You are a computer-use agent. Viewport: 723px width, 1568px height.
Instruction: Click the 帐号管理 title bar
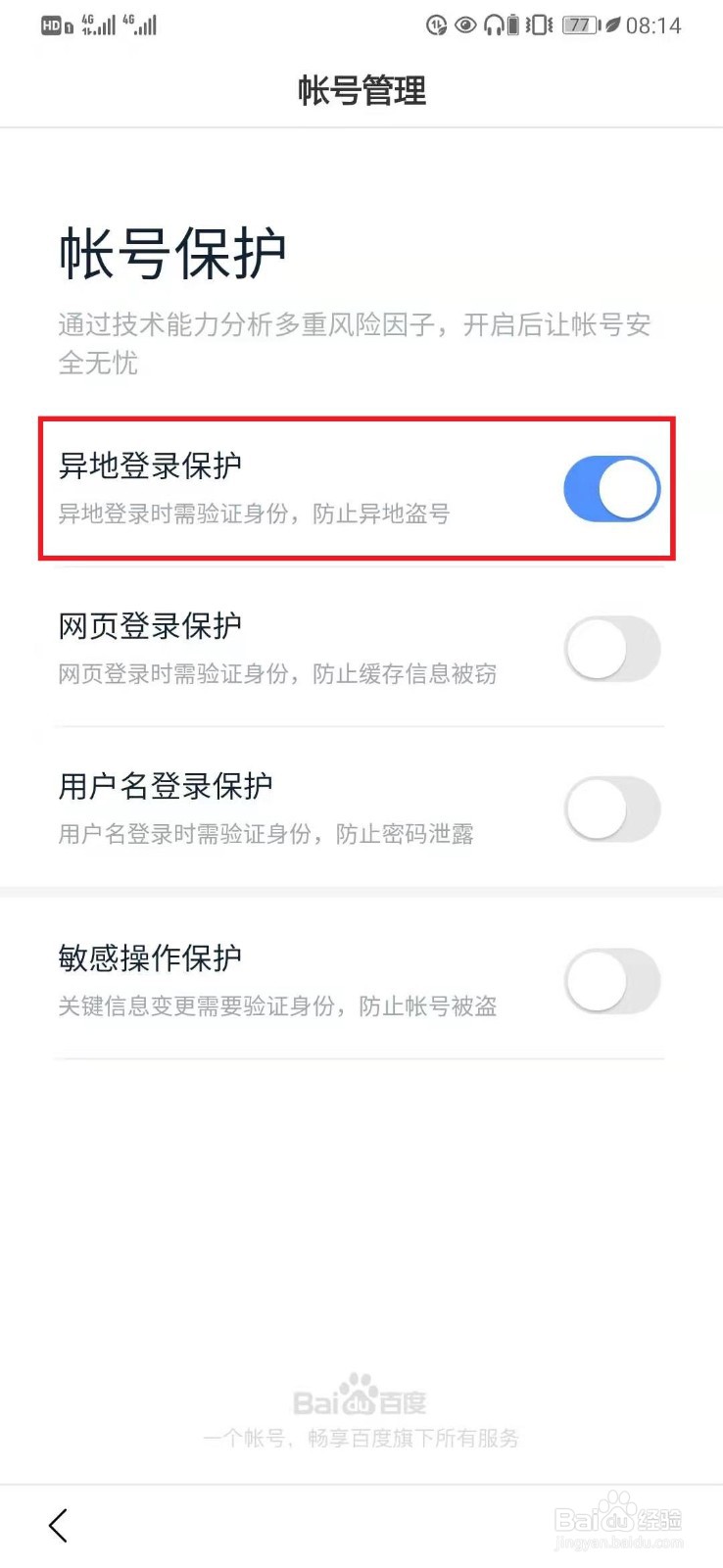pyautogui.click(x=361, y=91)
